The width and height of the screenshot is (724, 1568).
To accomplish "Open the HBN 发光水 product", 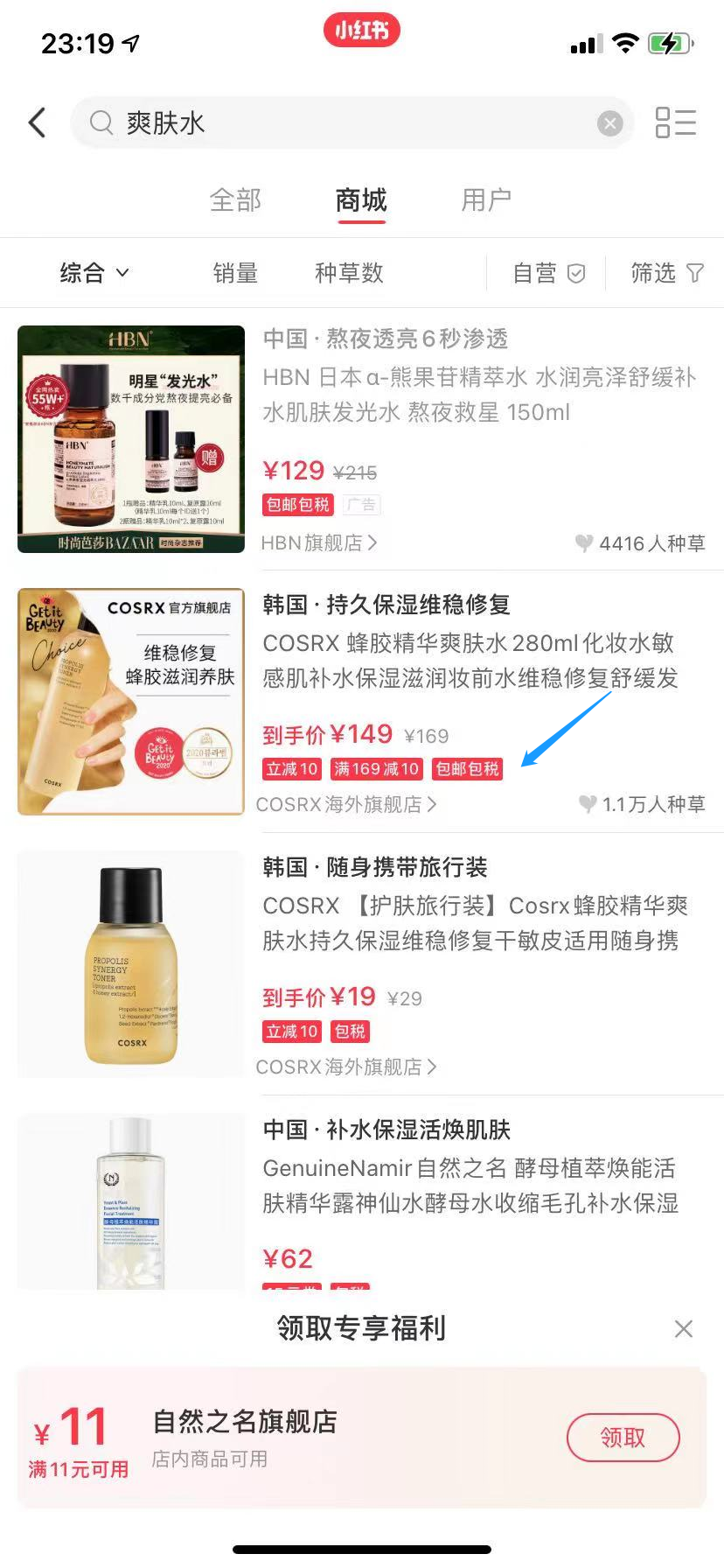I will tap(479, 394).
